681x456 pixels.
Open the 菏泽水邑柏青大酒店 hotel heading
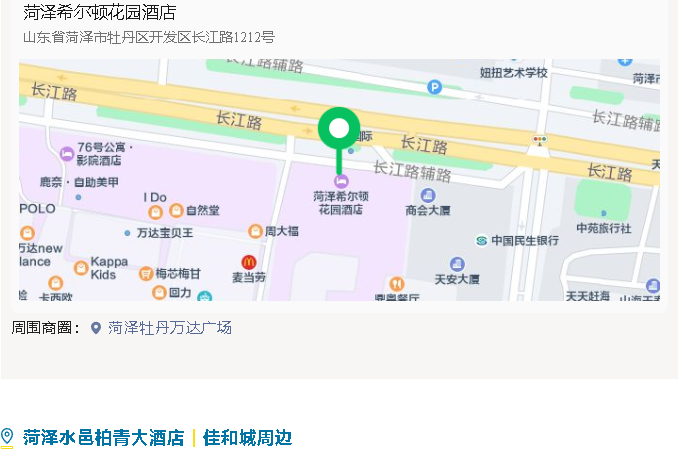(104, 438)
